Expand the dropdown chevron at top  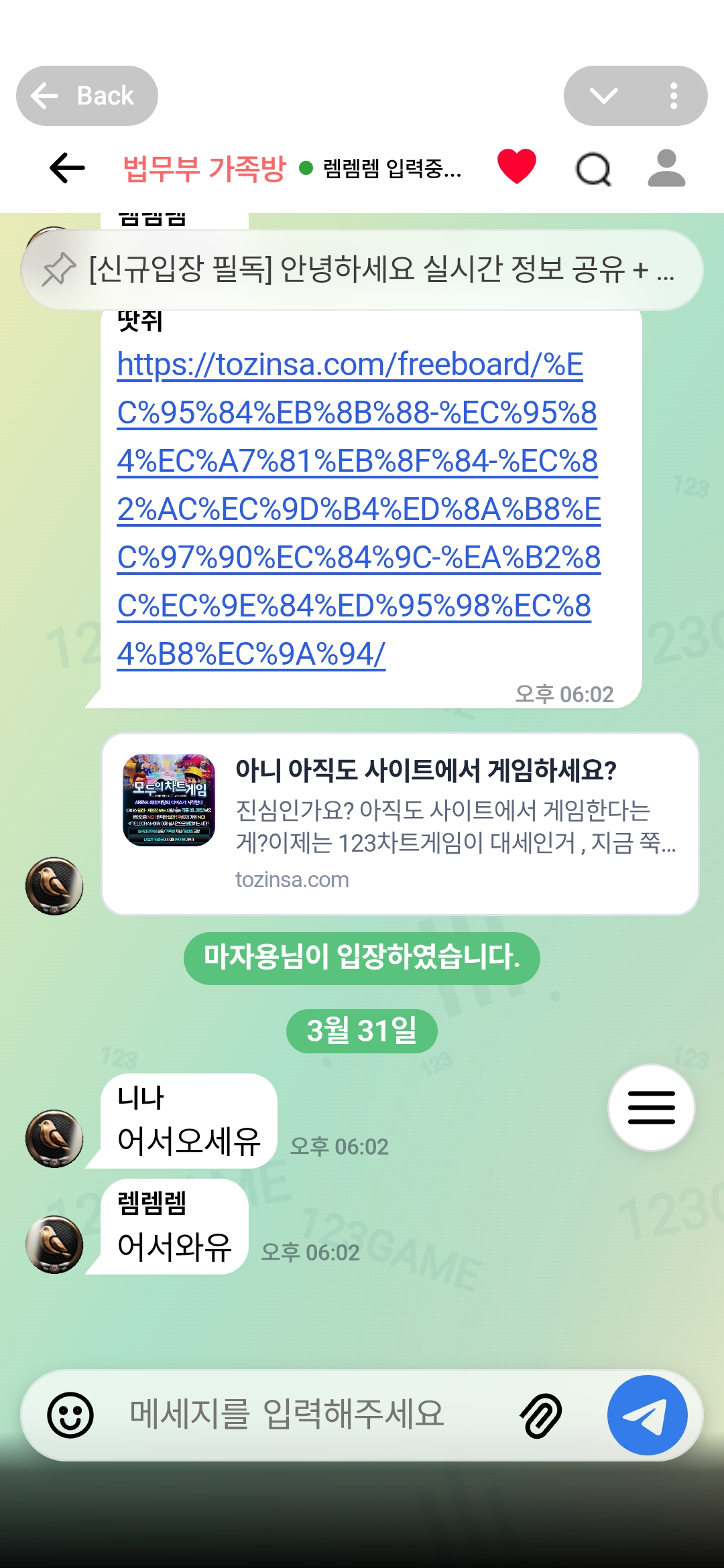603,96
